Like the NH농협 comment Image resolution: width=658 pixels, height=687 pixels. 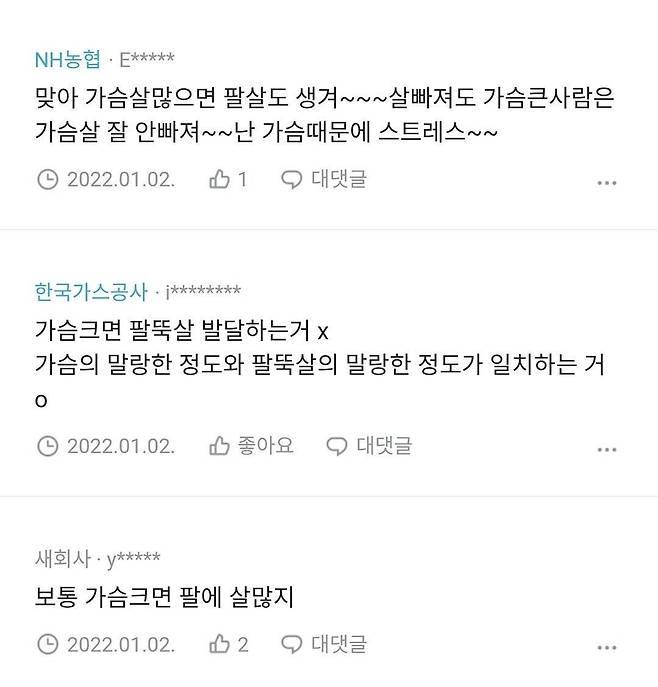click(227, 180)
